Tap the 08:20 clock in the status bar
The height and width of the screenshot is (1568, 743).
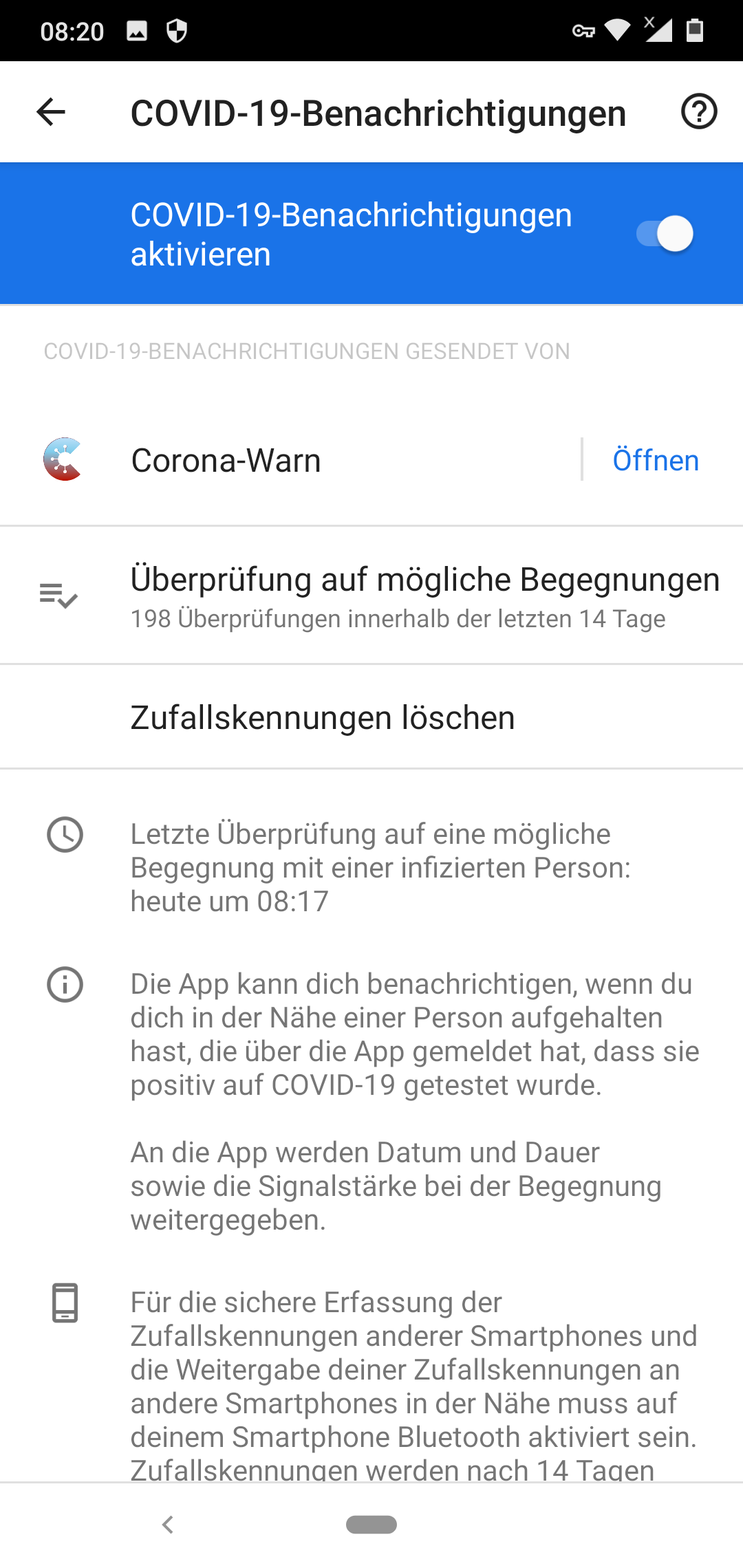pyautogui.click(x=73, y=30)
